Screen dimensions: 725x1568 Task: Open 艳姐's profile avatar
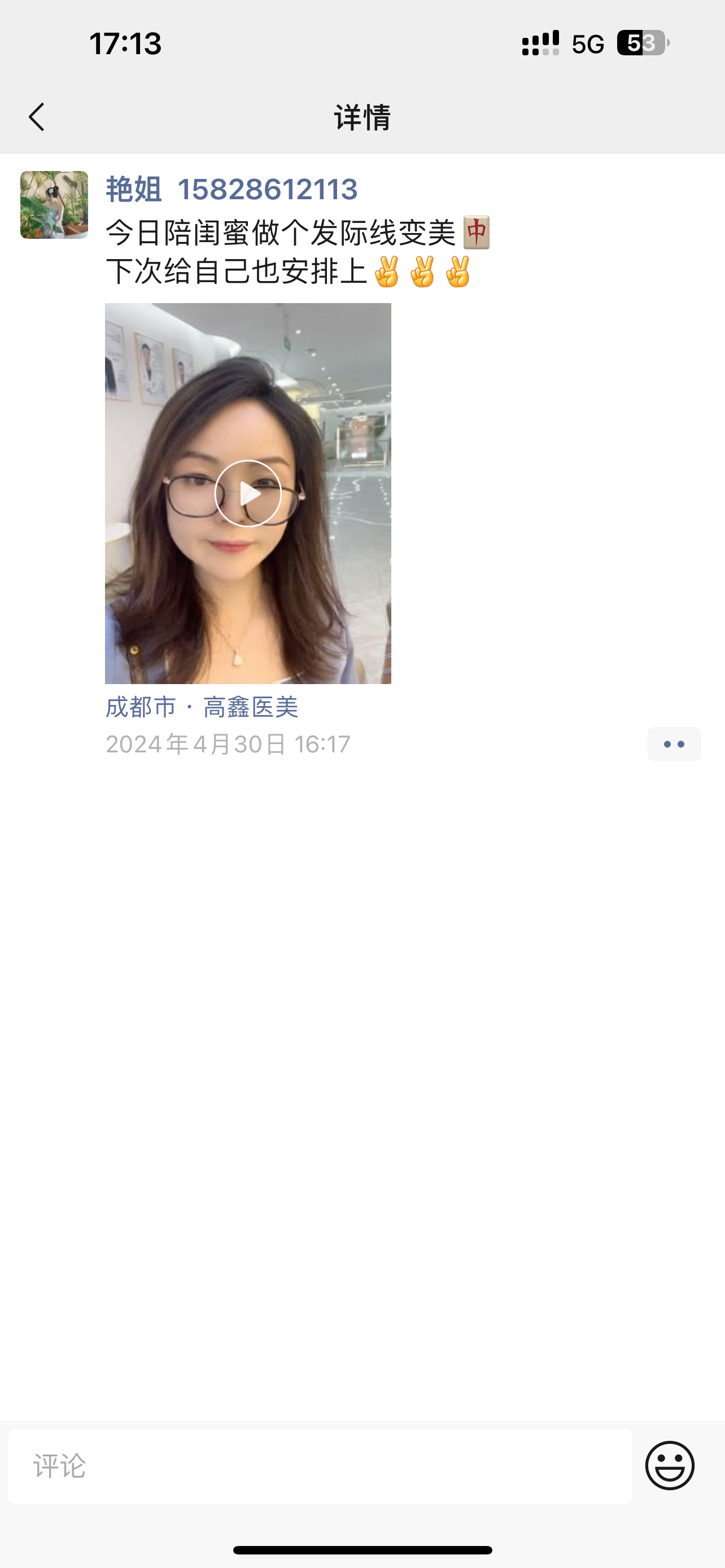coord(54,204)
